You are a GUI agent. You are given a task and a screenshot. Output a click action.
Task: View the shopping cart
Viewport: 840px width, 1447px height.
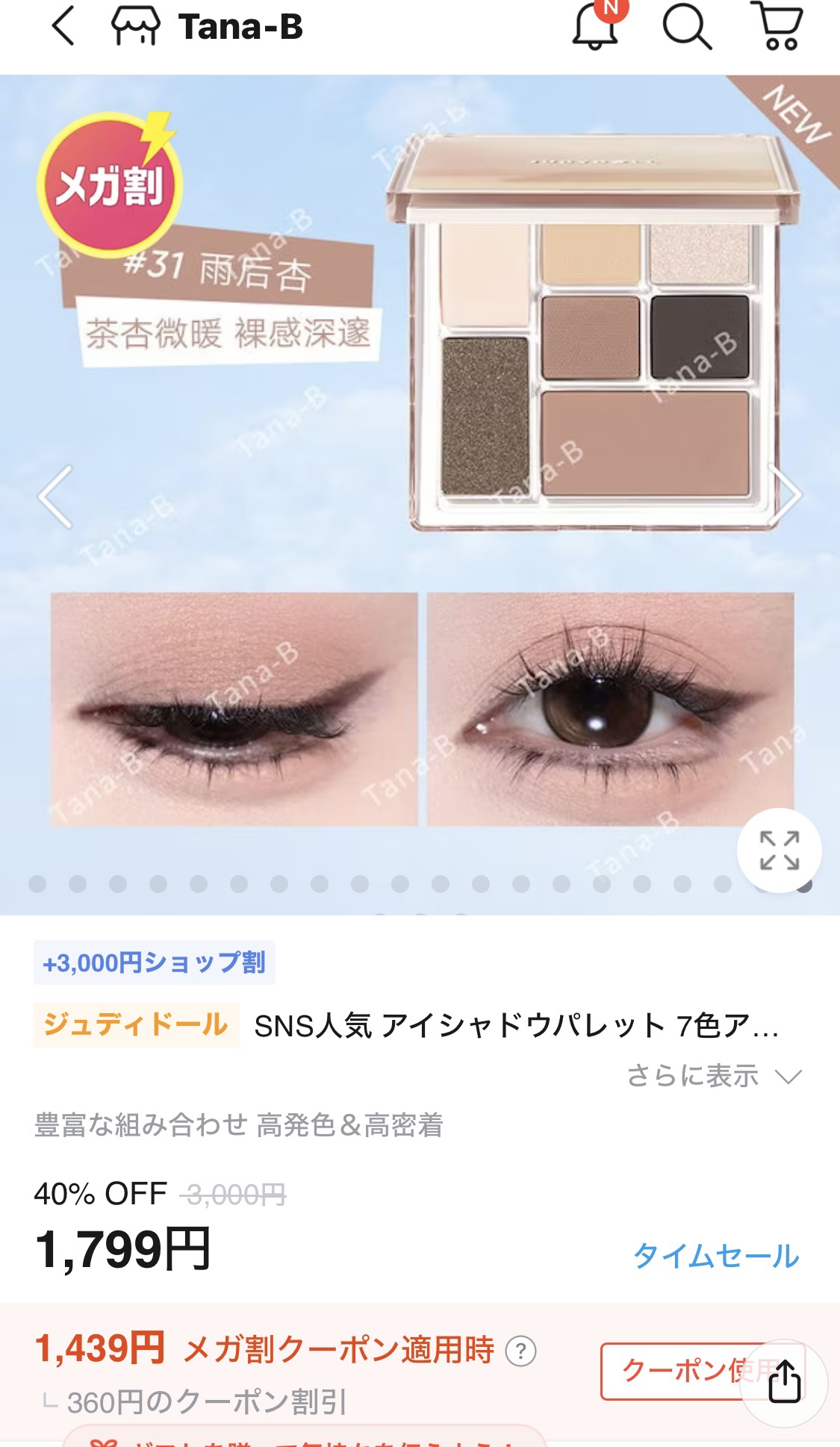[x=777, y=28]
